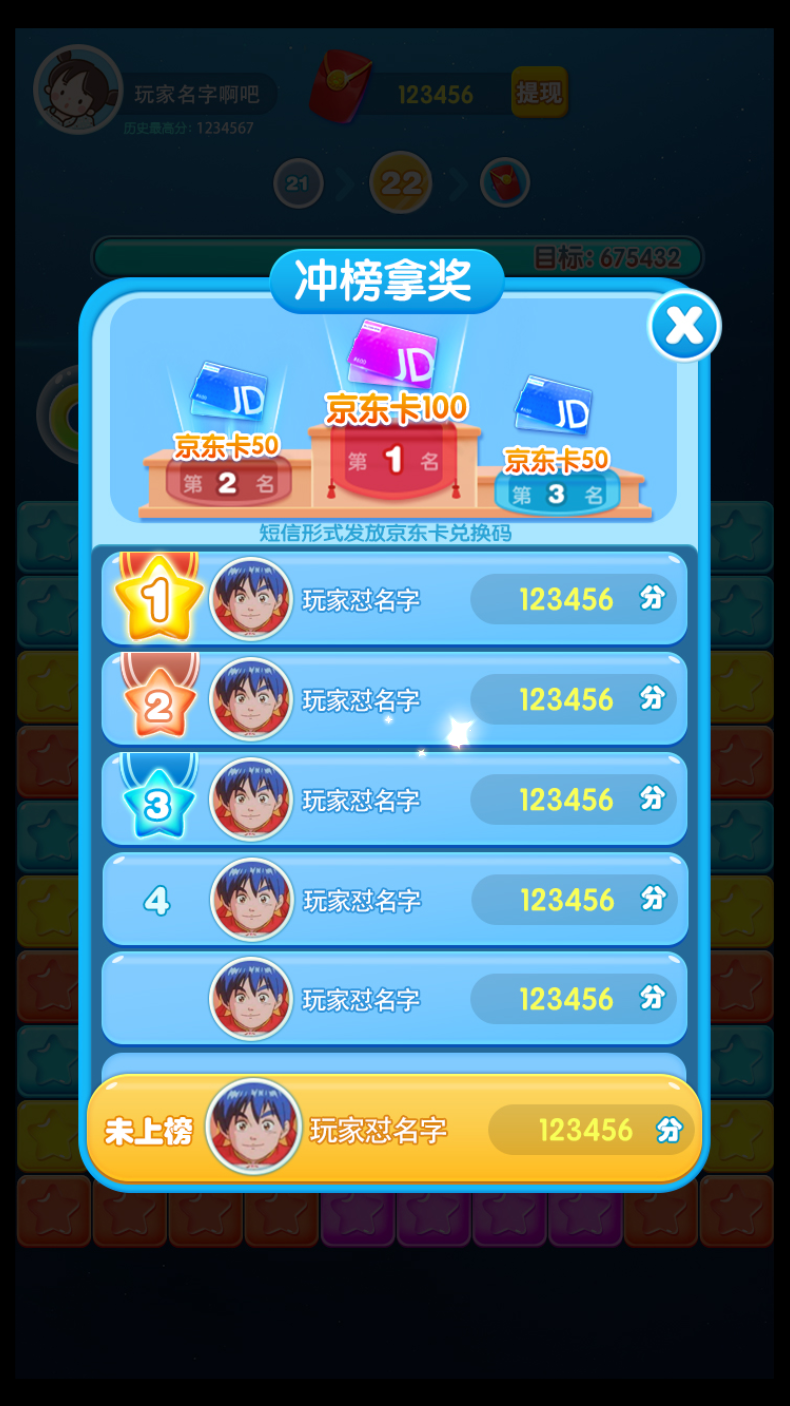Open my own 未上榜 ranking bar
790x1406 pixels.
(394, 1129)
